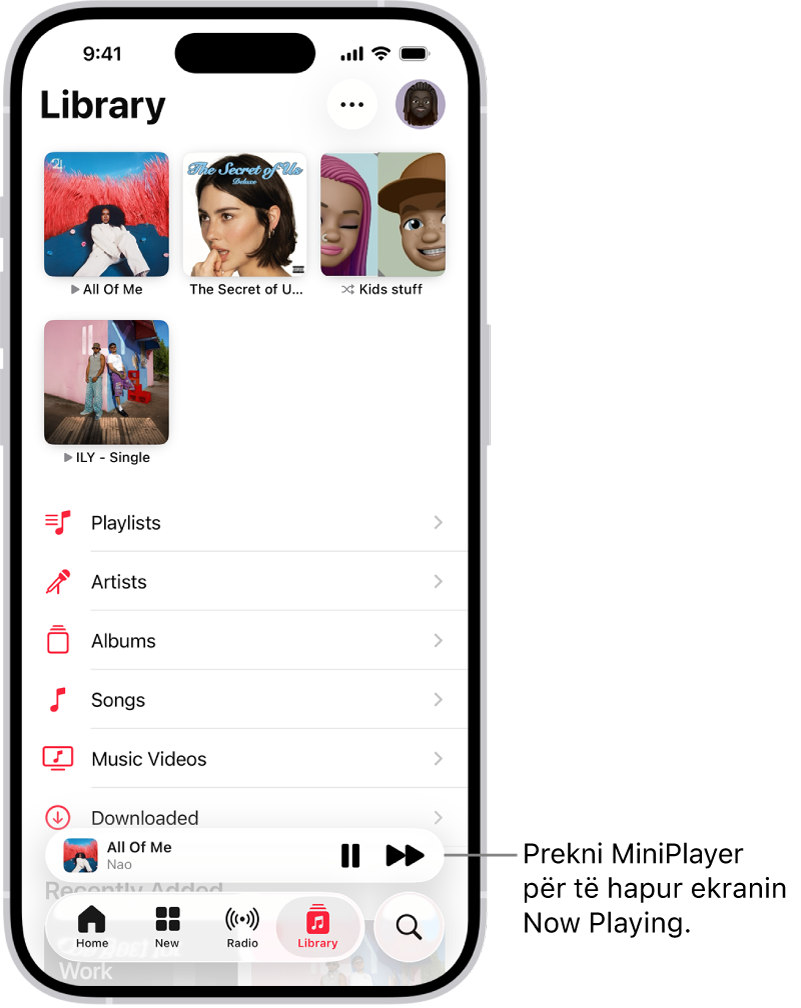Tap the Downloaded arrow icon
Viewport: 801px width, 1008px height.
click(57, 817)
